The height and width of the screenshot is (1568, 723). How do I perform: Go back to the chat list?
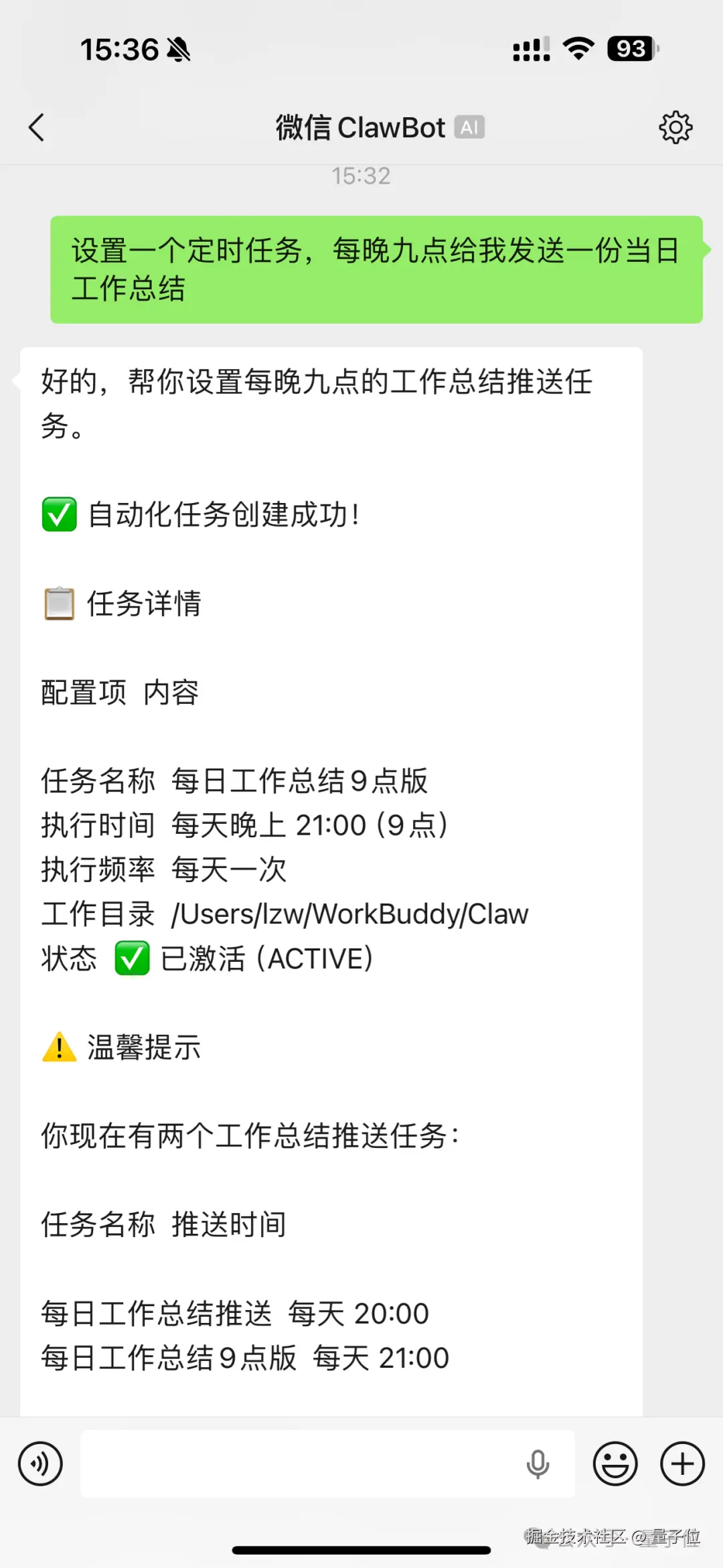click(37, 127)
